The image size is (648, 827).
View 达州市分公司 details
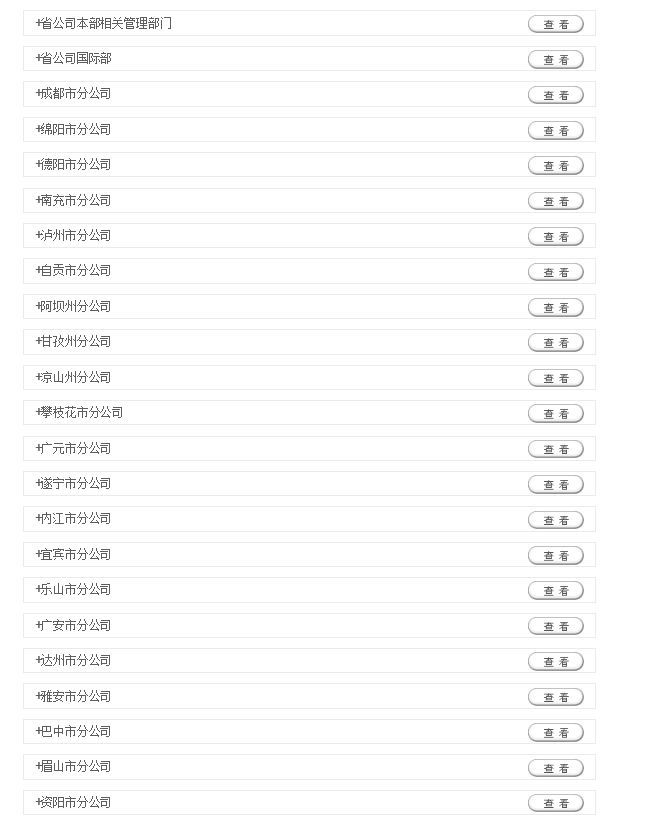click(555, 661)
